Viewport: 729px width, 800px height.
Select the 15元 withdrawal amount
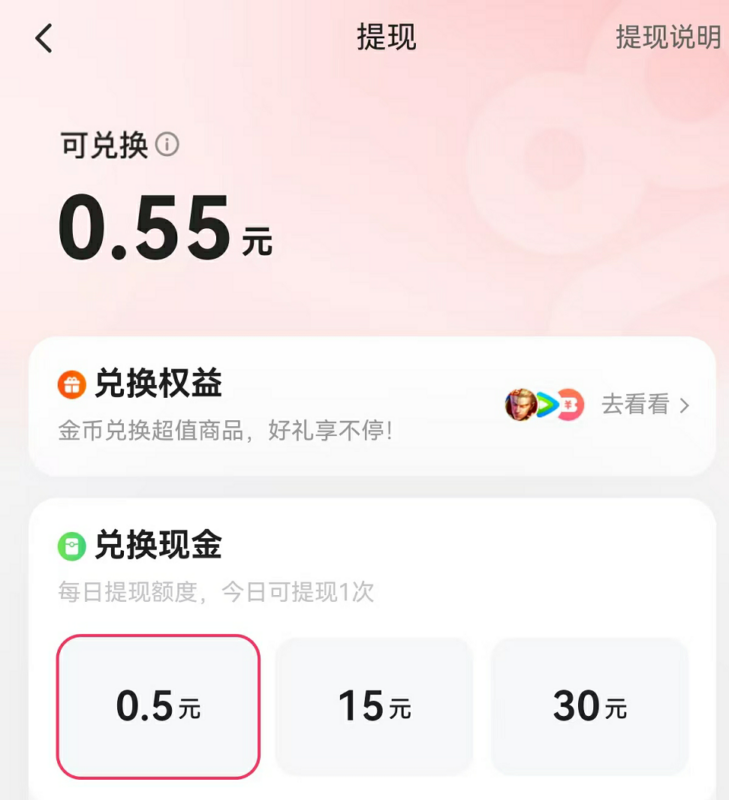(374, 707)
